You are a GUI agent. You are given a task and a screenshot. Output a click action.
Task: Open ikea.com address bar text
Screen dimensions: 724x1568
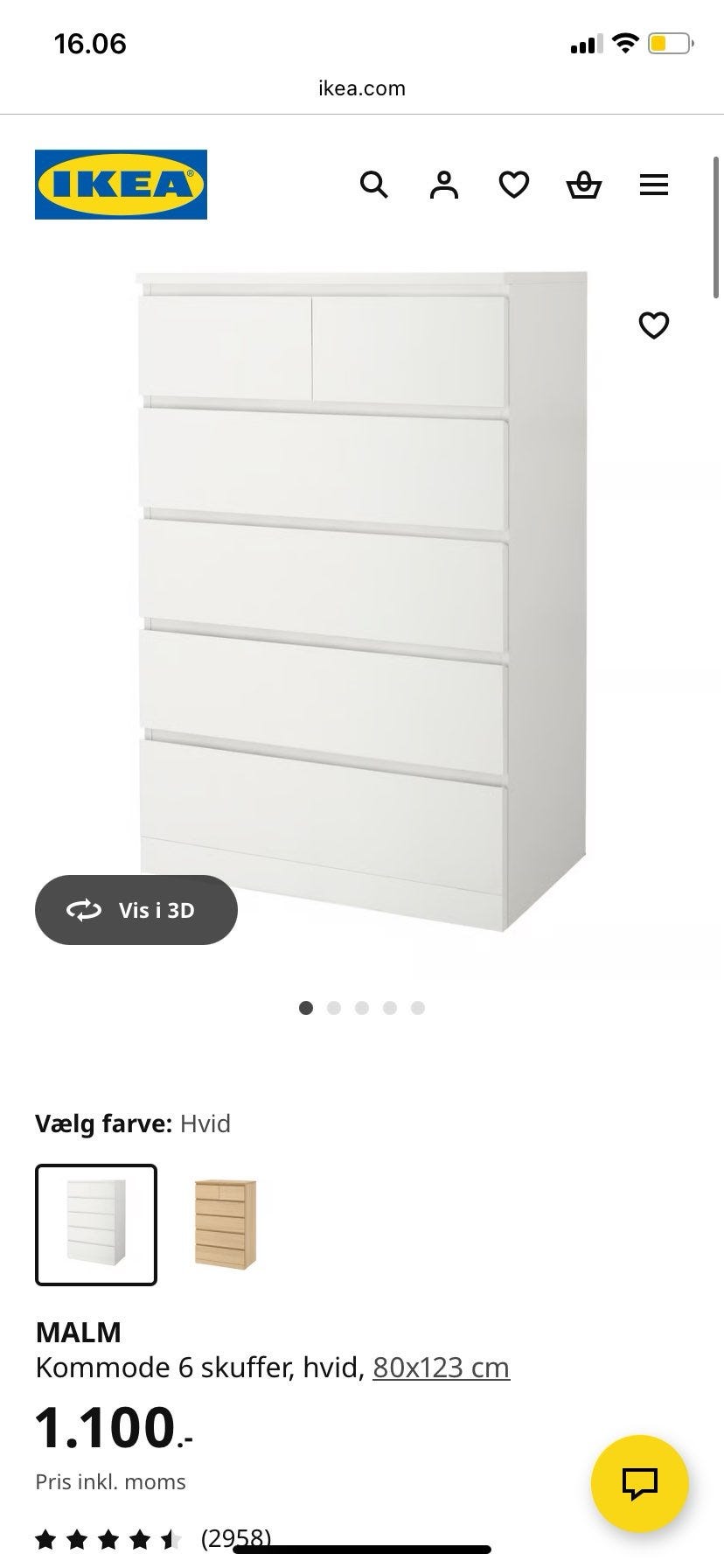(361, 87)
